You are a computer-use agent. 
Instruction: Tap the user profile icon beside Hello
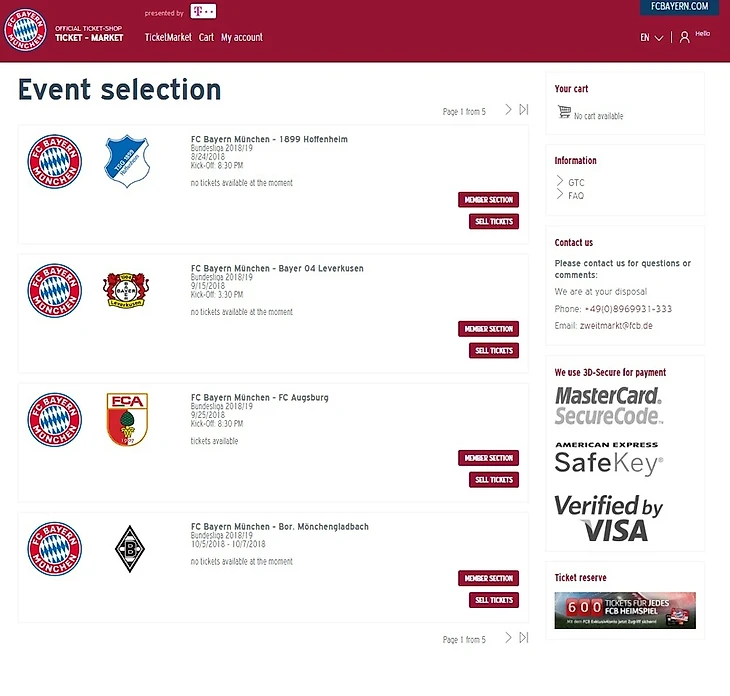coord(685,37)
